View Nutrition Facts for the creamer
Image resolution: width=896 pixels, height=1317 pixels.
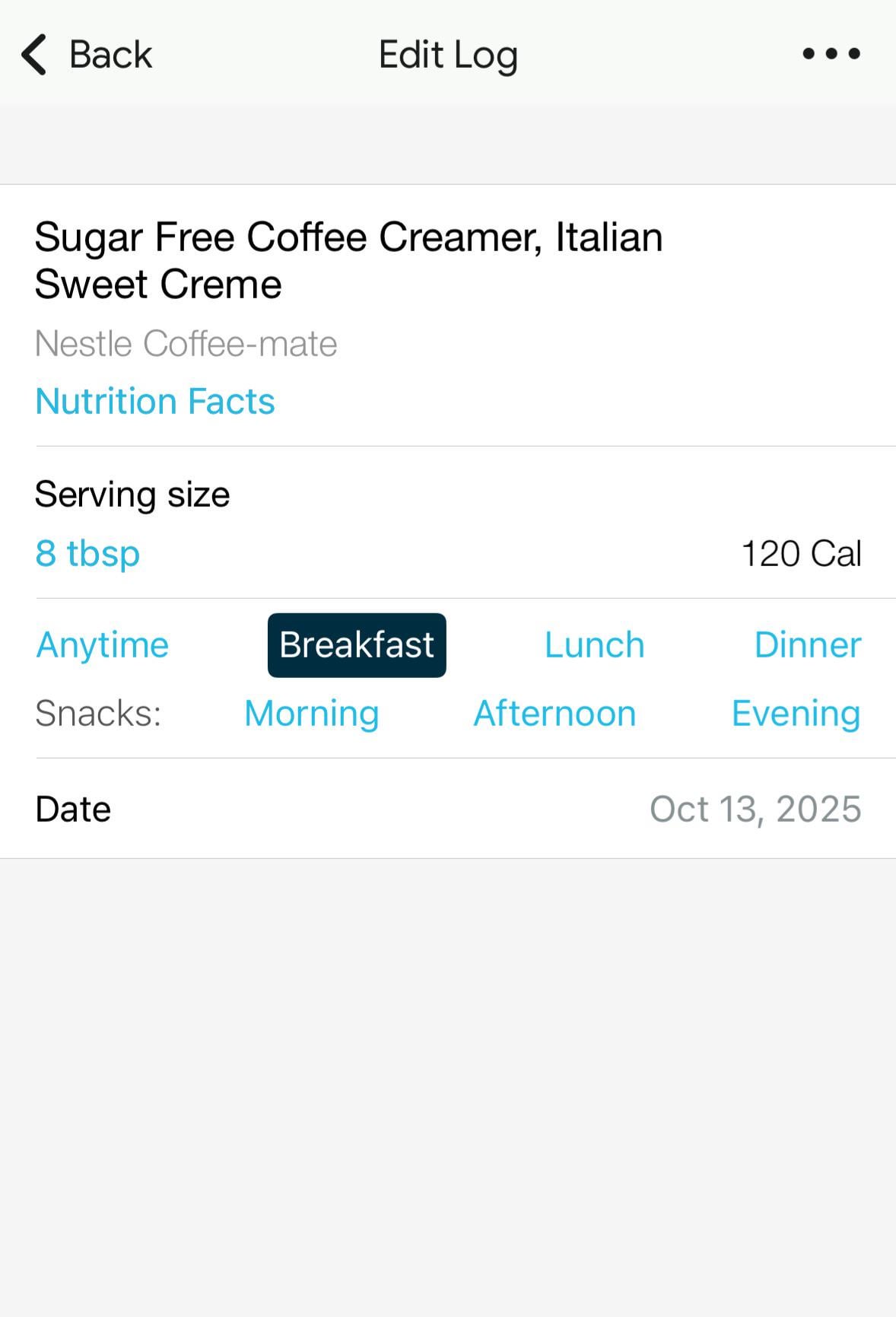[x=155, y=401]
